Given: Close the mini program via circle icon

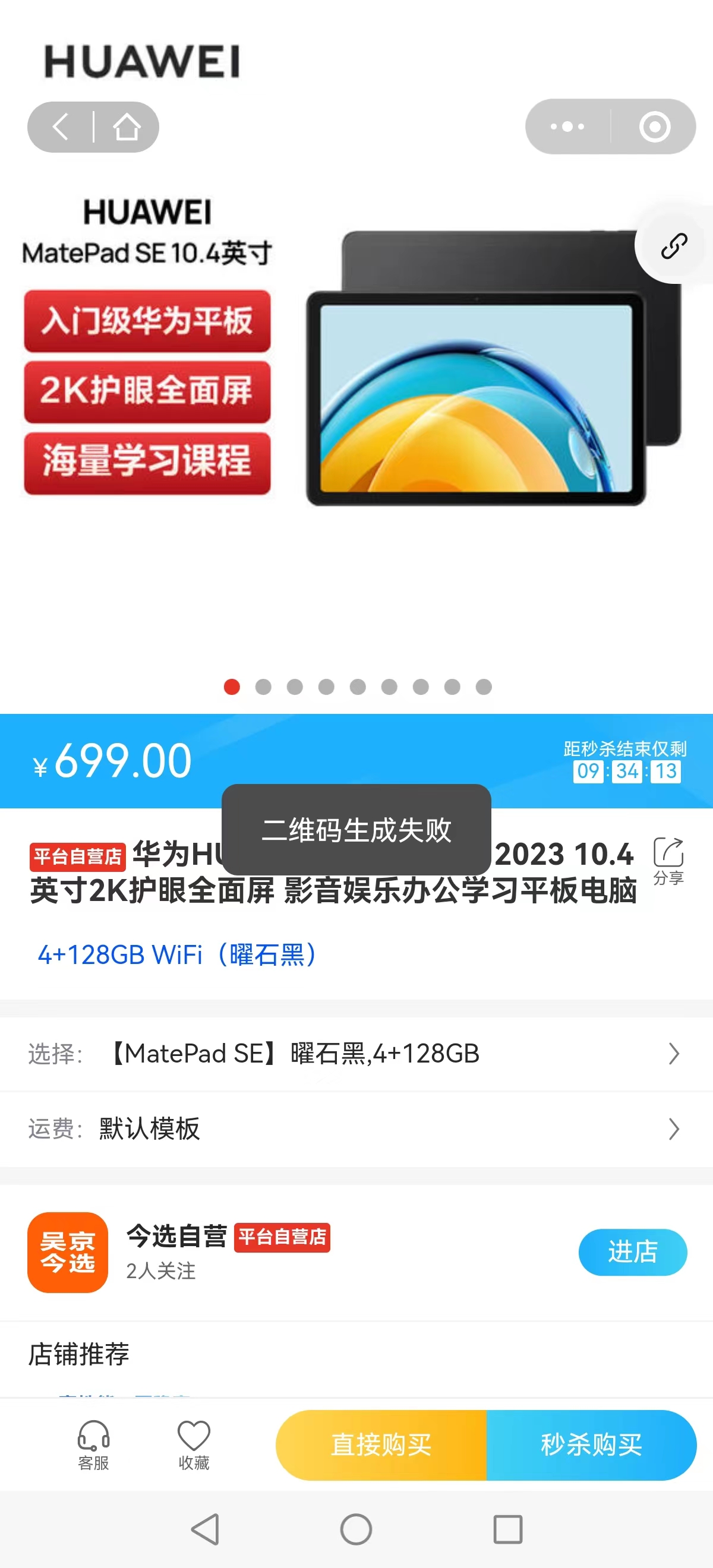Looking at the screenshot, I should (x=655, y=127).
